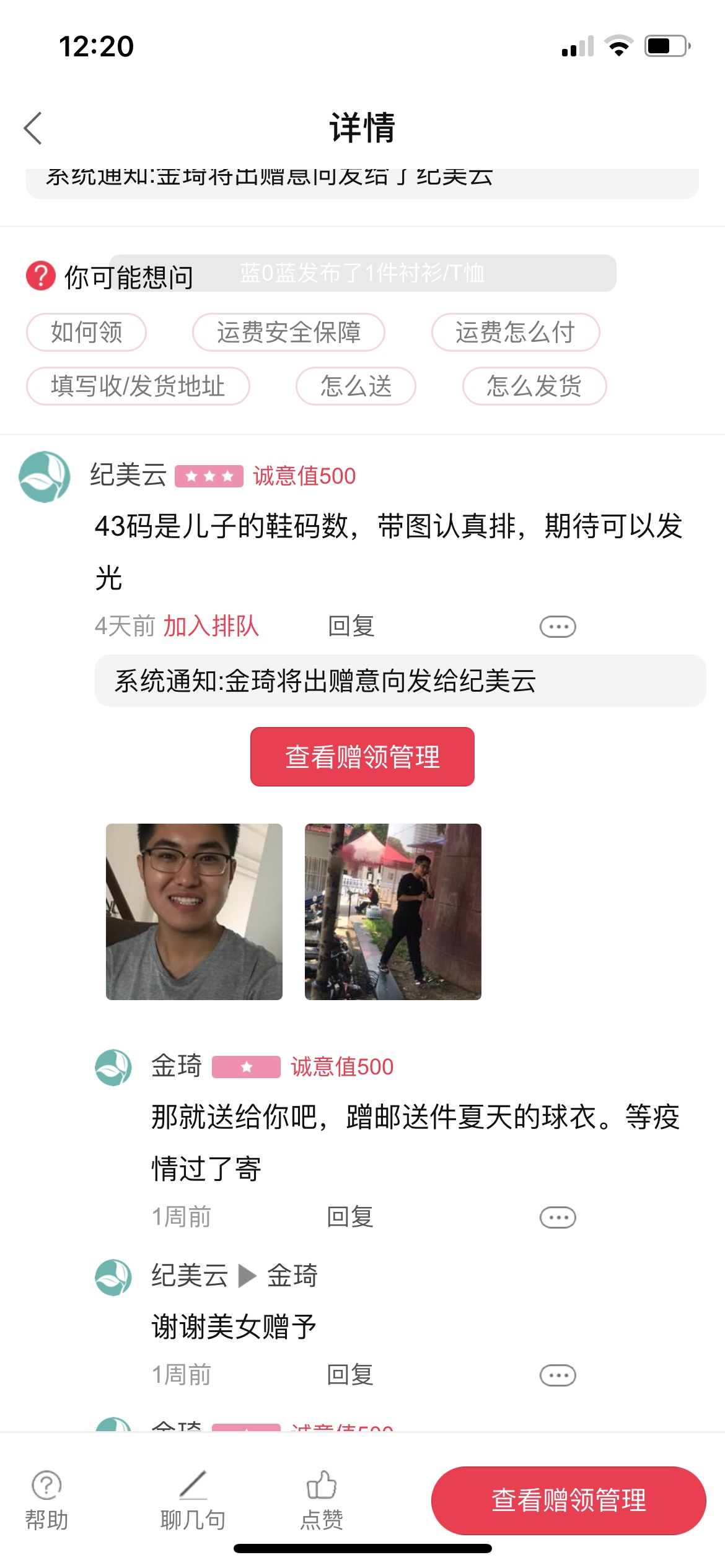Reply to 纪美云's 谢谢美女赠予 comment

[349, 1375]
